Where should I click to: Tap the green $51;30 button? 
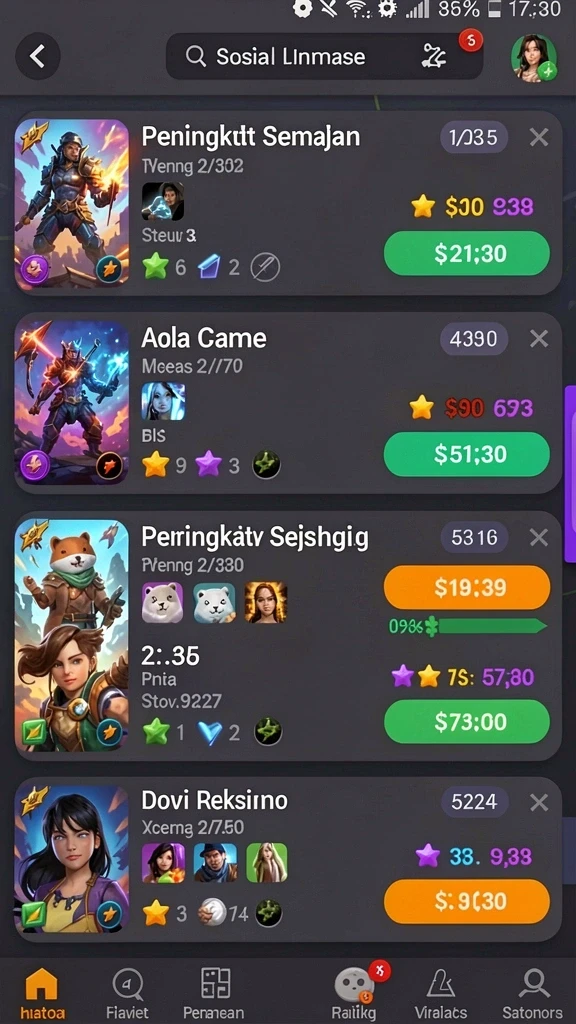point(467,455)
